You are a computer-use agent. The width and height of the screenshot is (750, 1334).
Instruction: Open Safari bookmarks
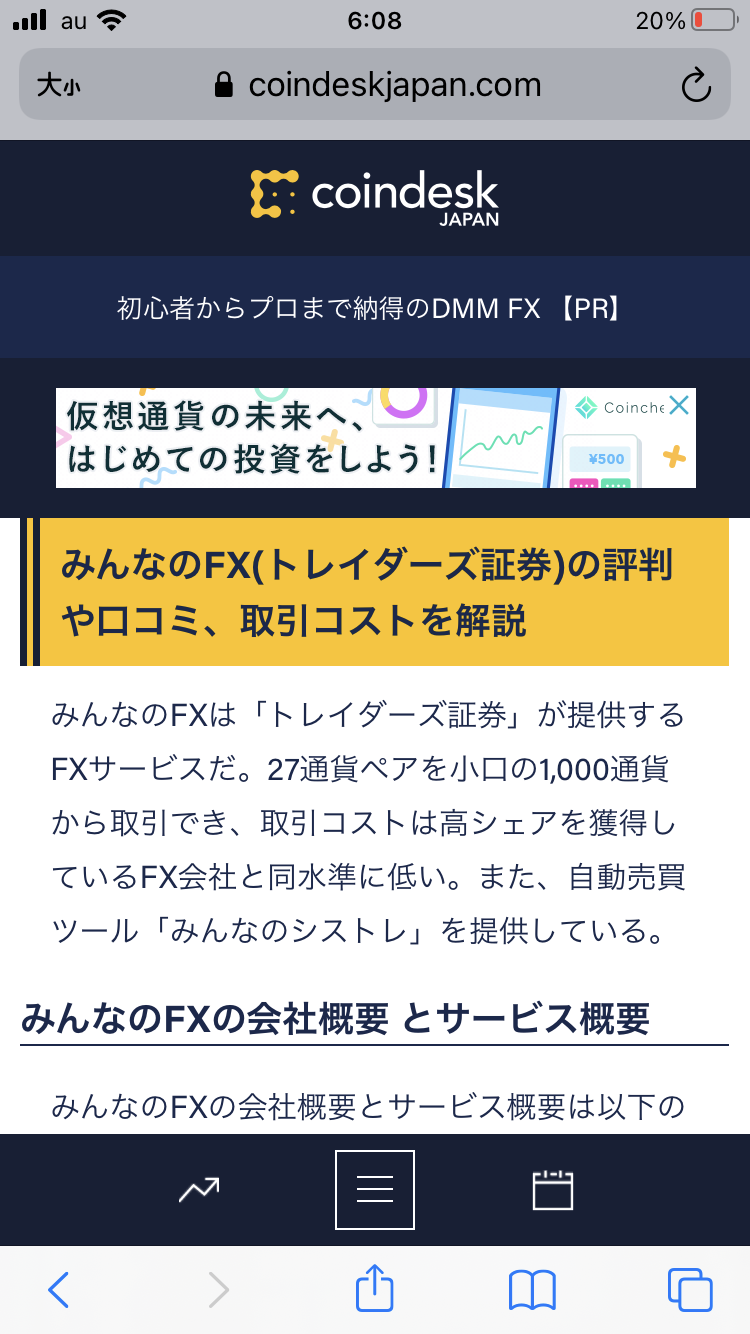532,1290
